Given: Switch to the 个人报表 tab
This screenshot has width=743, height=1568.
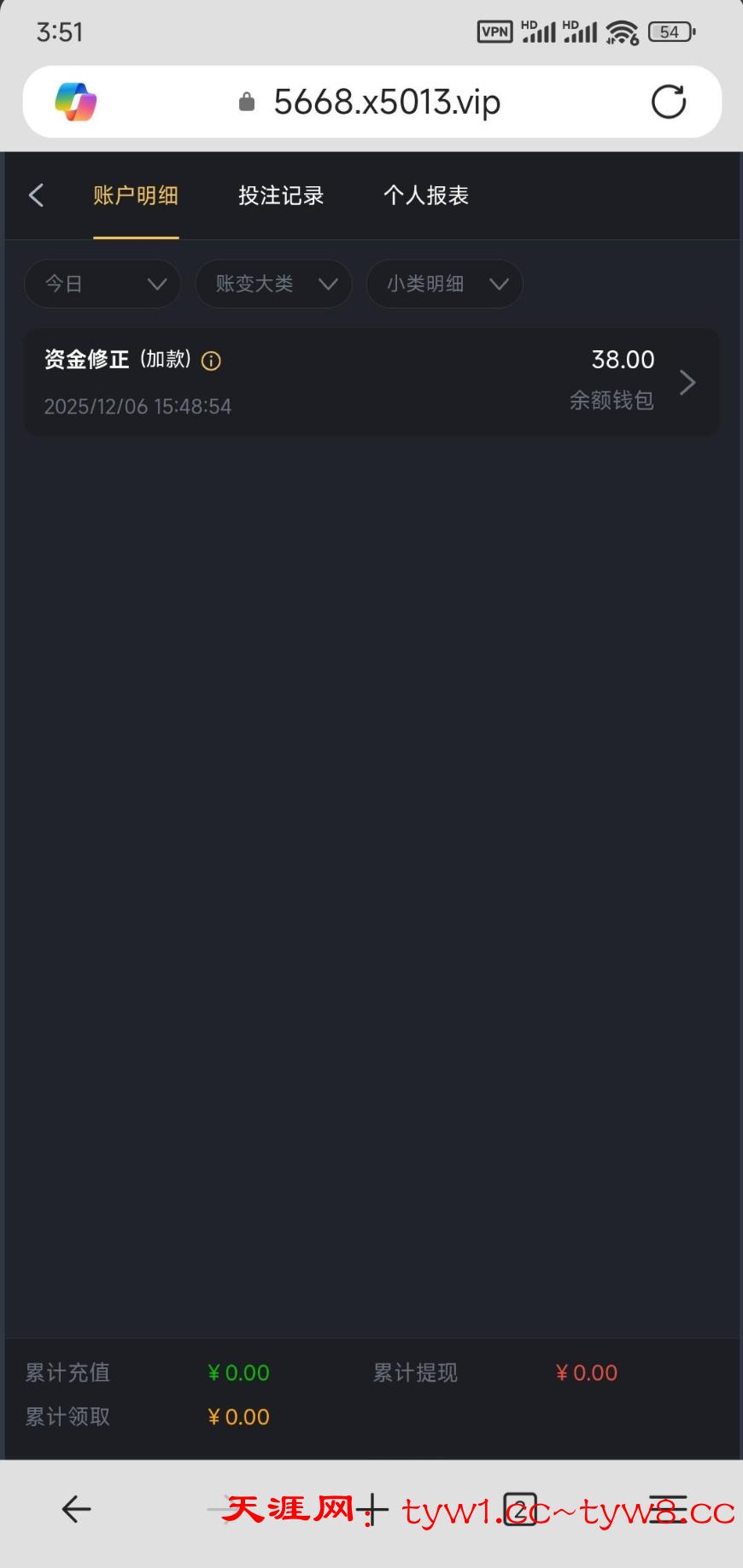Looking at the screenshot, I should click(x=425, y=196).
